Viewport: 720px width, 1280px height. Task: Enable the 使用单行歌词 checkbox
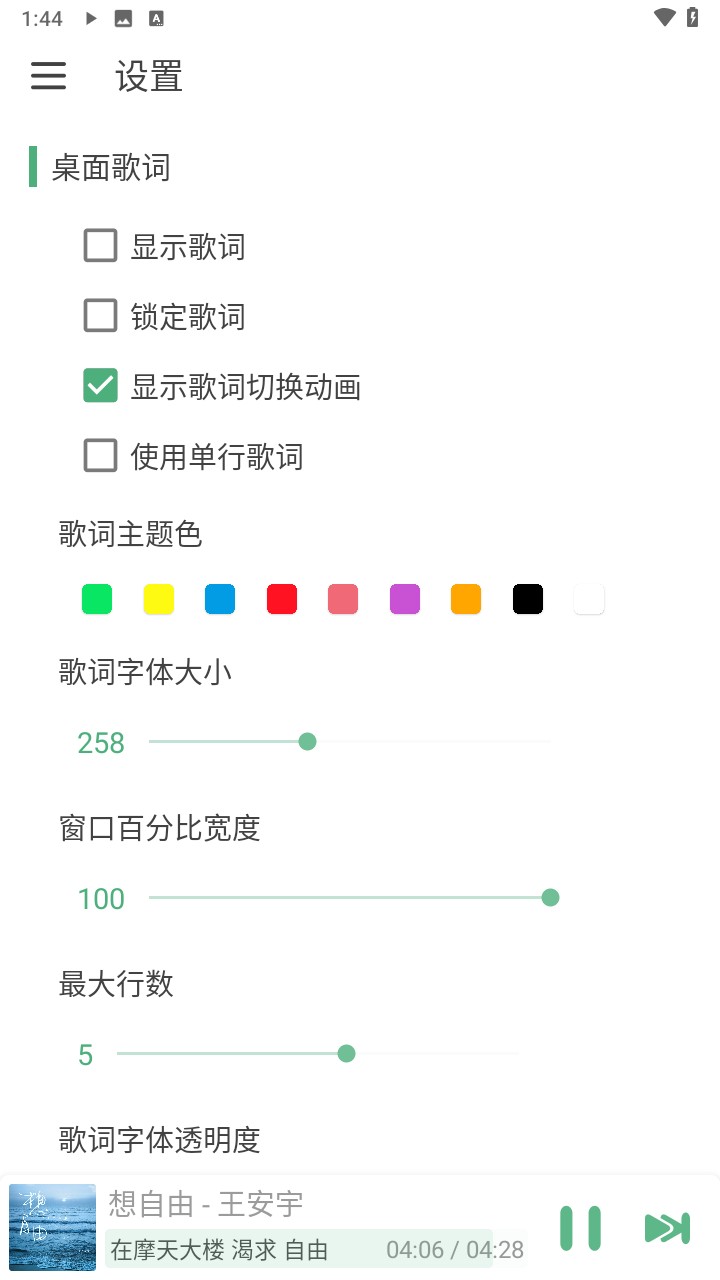click(100, 455)
